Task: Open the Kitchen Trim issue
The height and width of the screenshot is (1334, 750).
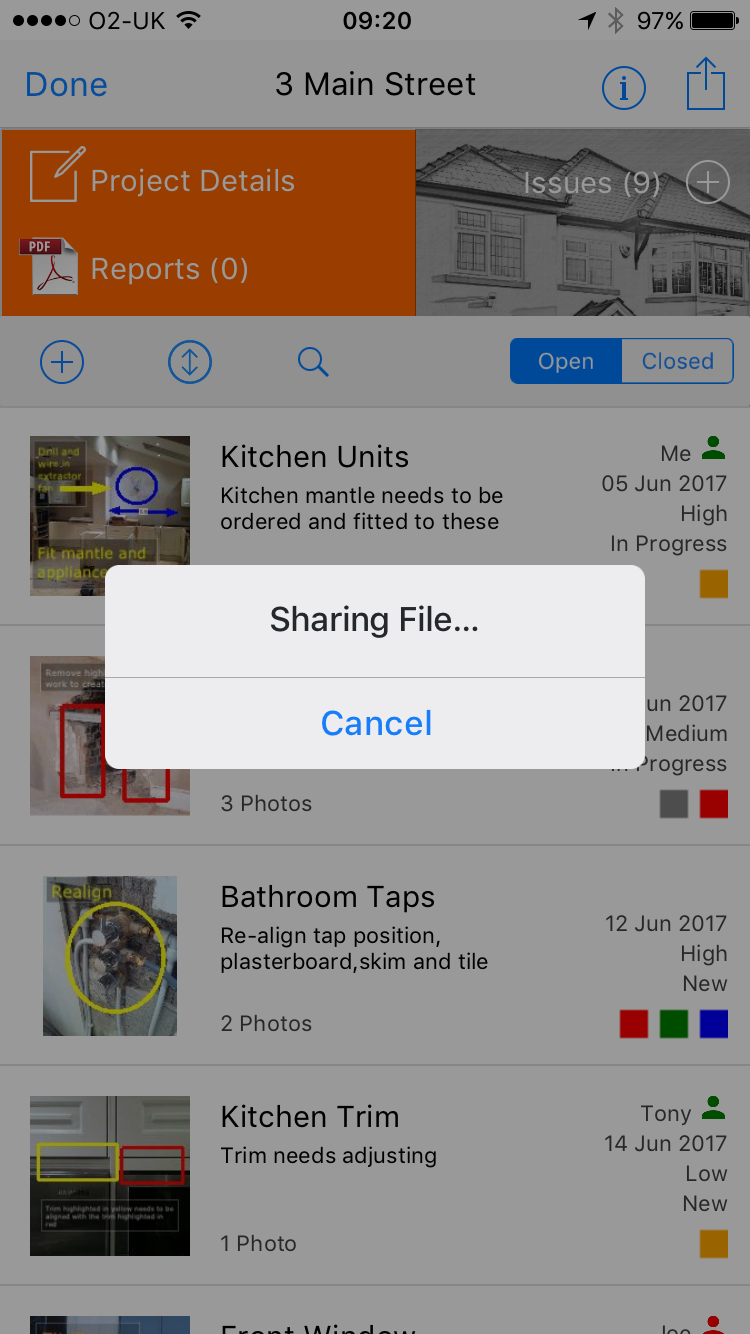Action: coord(375,1176)
